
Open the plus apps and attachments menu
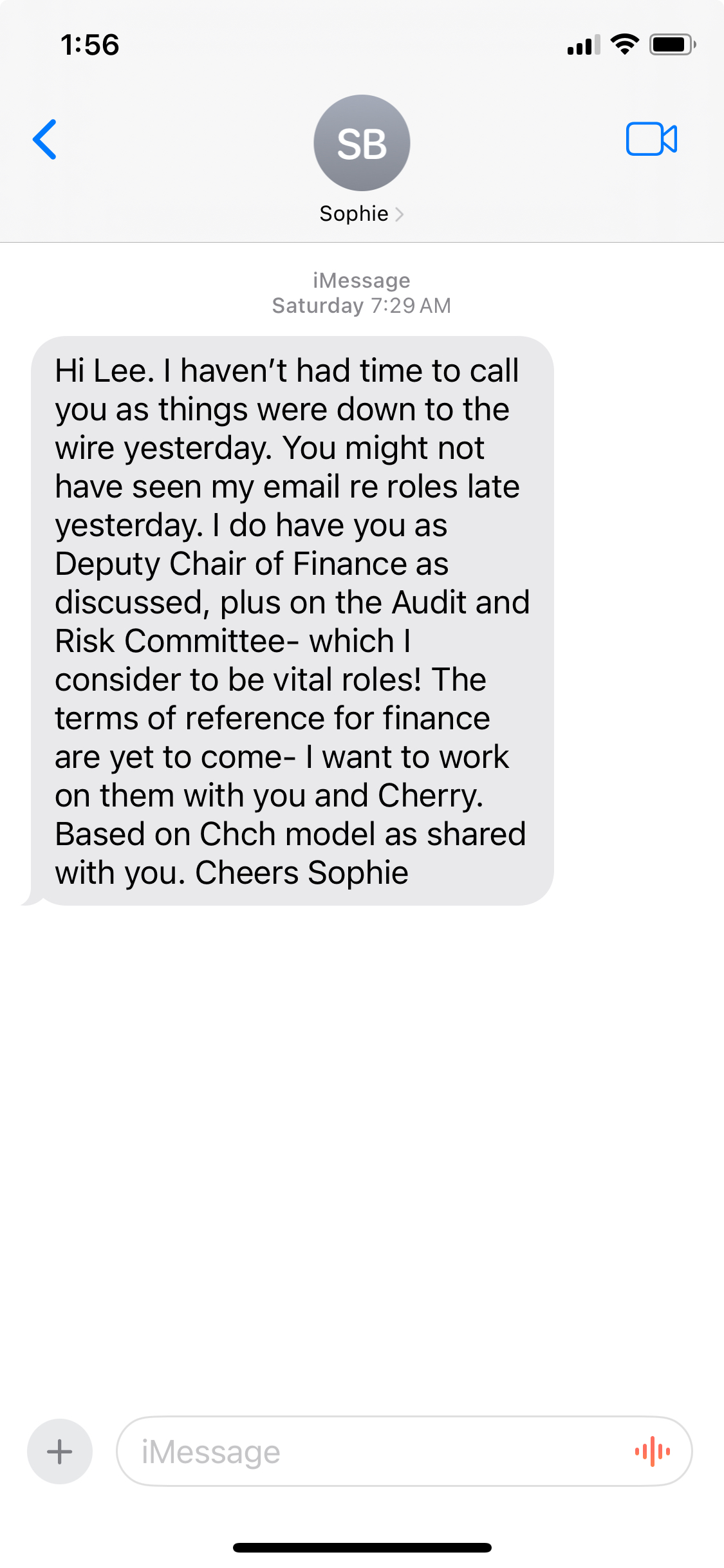pyautogui.click(x=60, y=1451)
